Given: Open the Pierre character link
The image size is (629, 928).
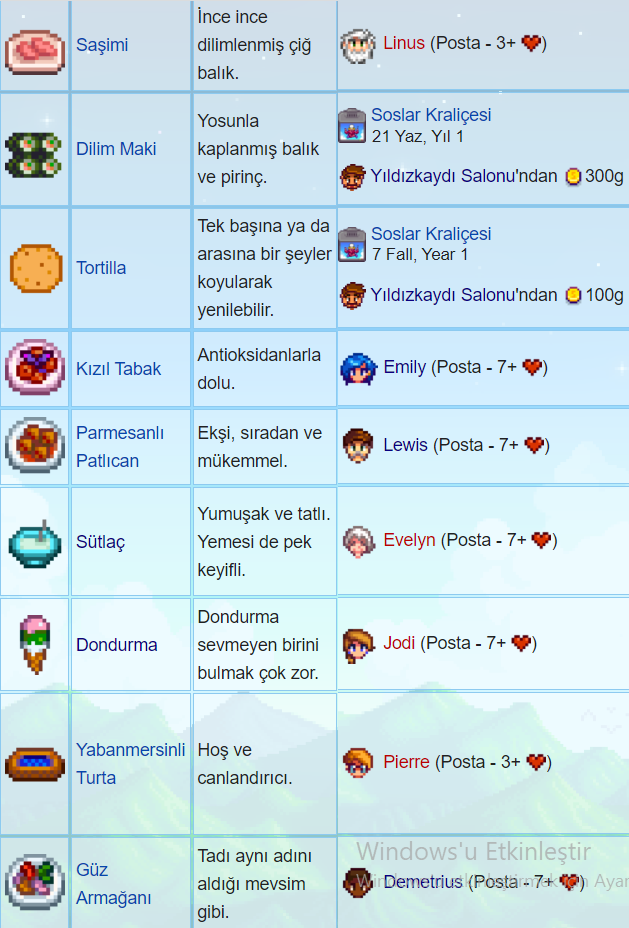Looking at the screenshot, I should point(406,762).
